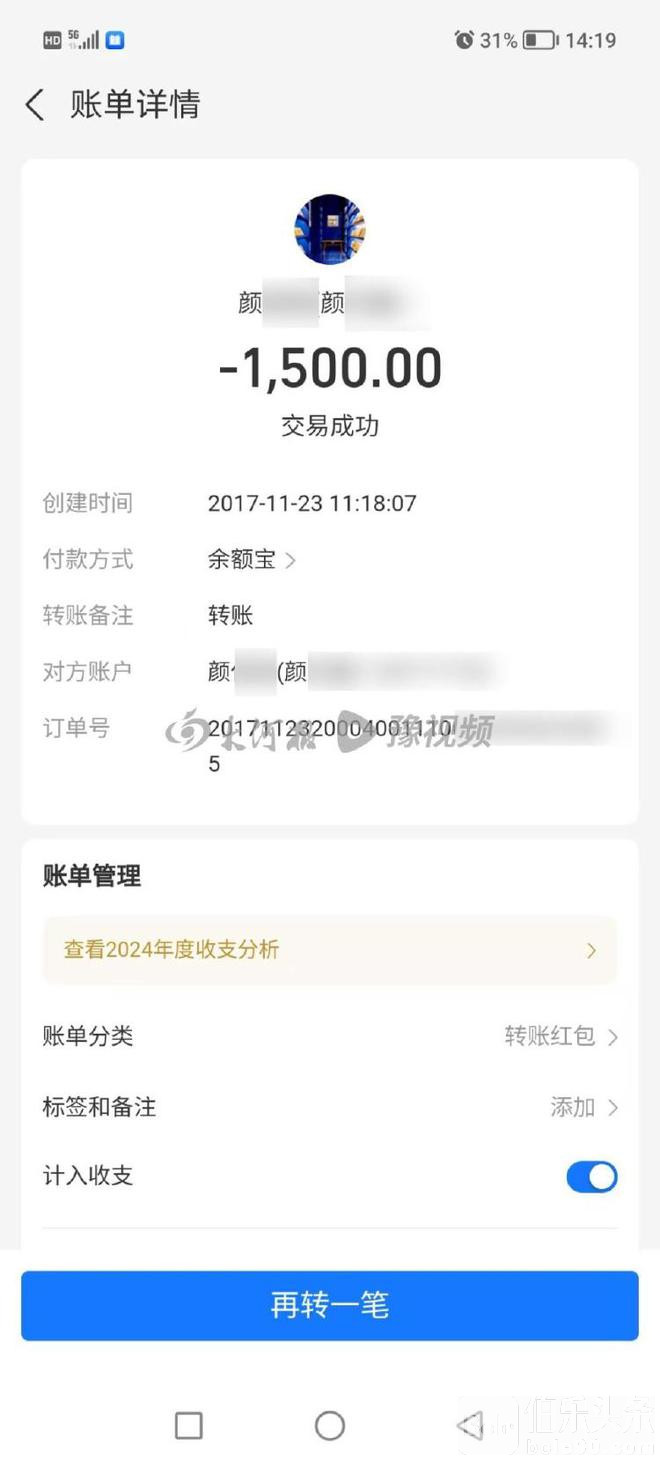This screenshot has height=1460, width=660.
Task: Change 账单分类 from 转账红包
Action: coord(560,1037)
